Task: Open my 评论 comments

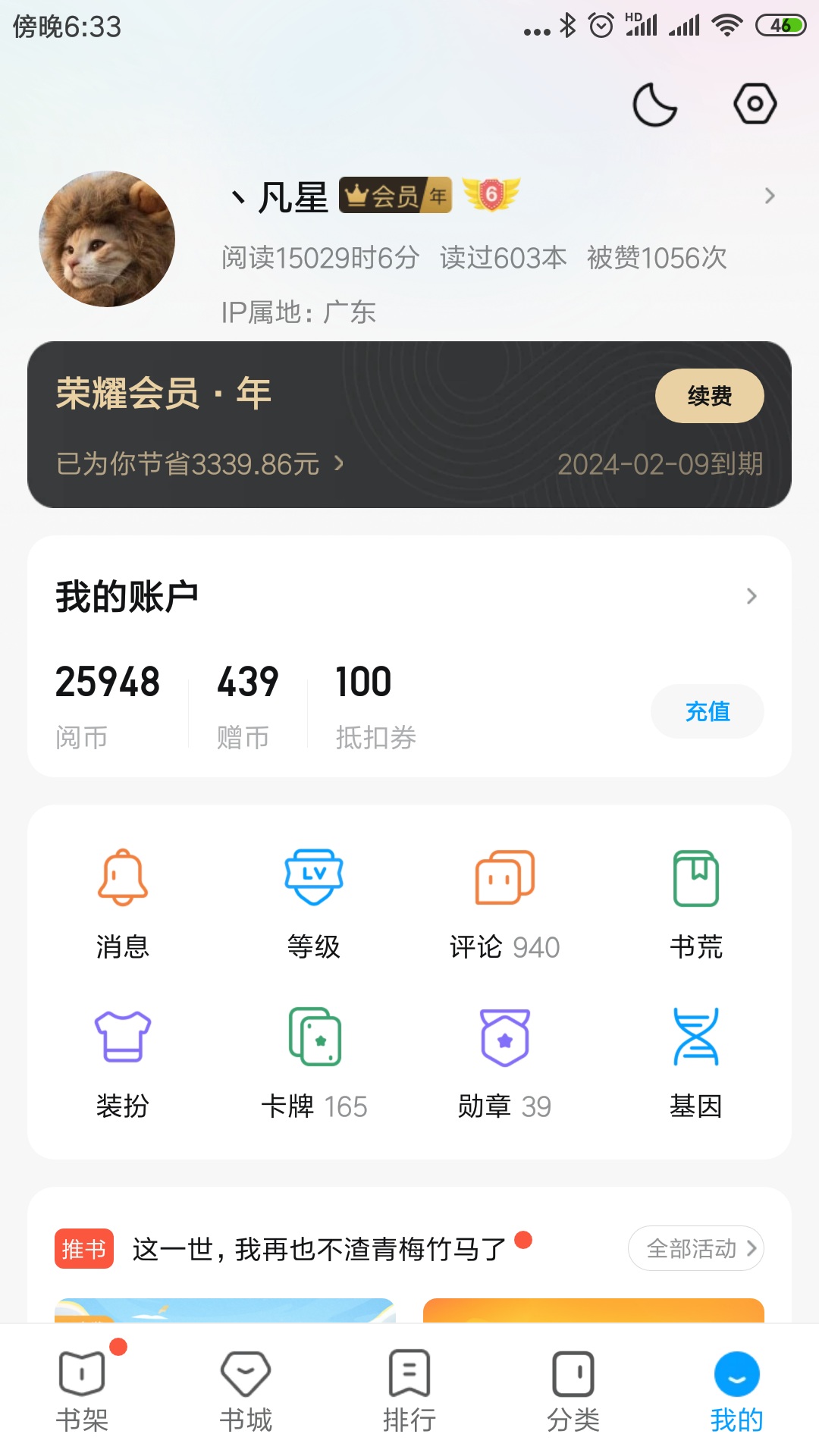Action: tap(504, 903)
